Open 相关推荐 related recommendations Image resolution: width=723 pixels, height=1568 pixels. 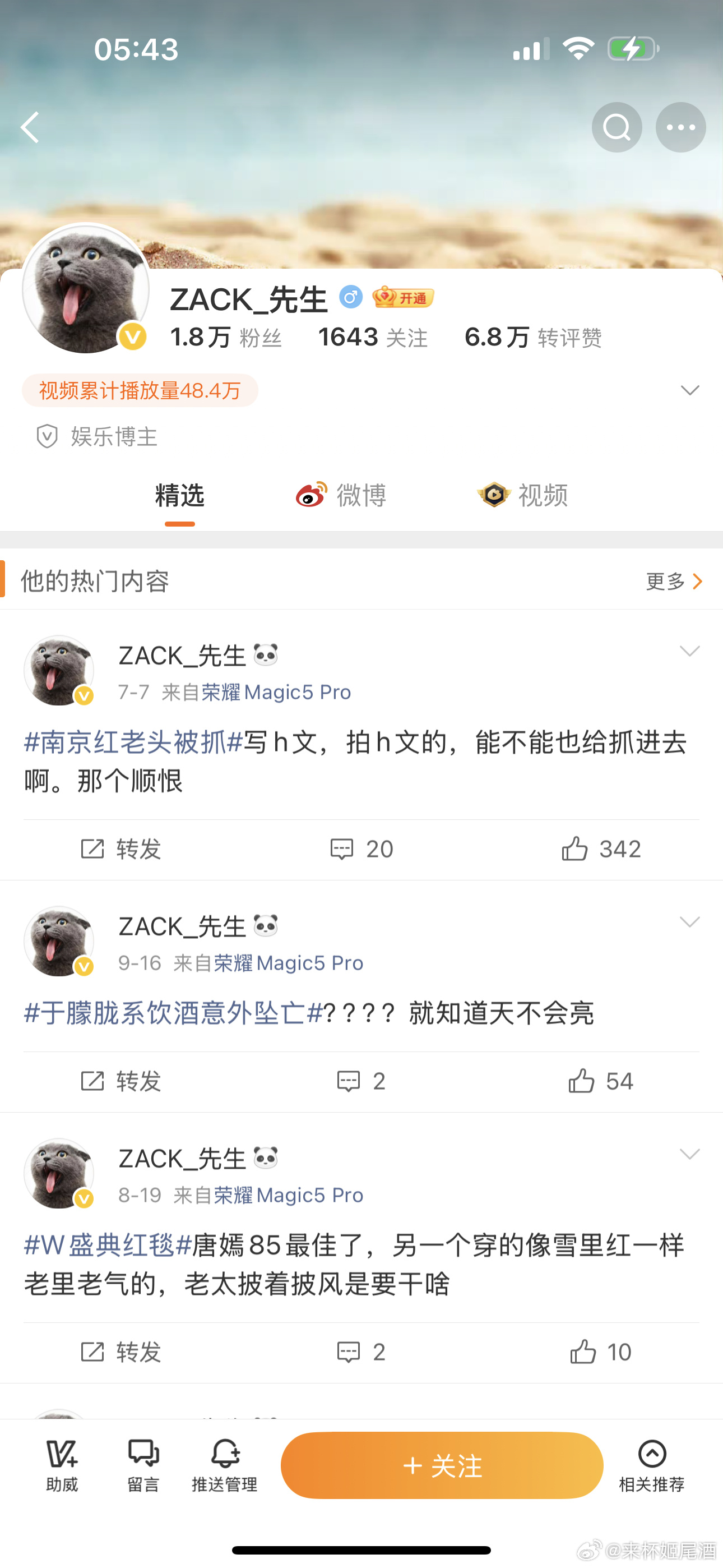(652, 1465)
